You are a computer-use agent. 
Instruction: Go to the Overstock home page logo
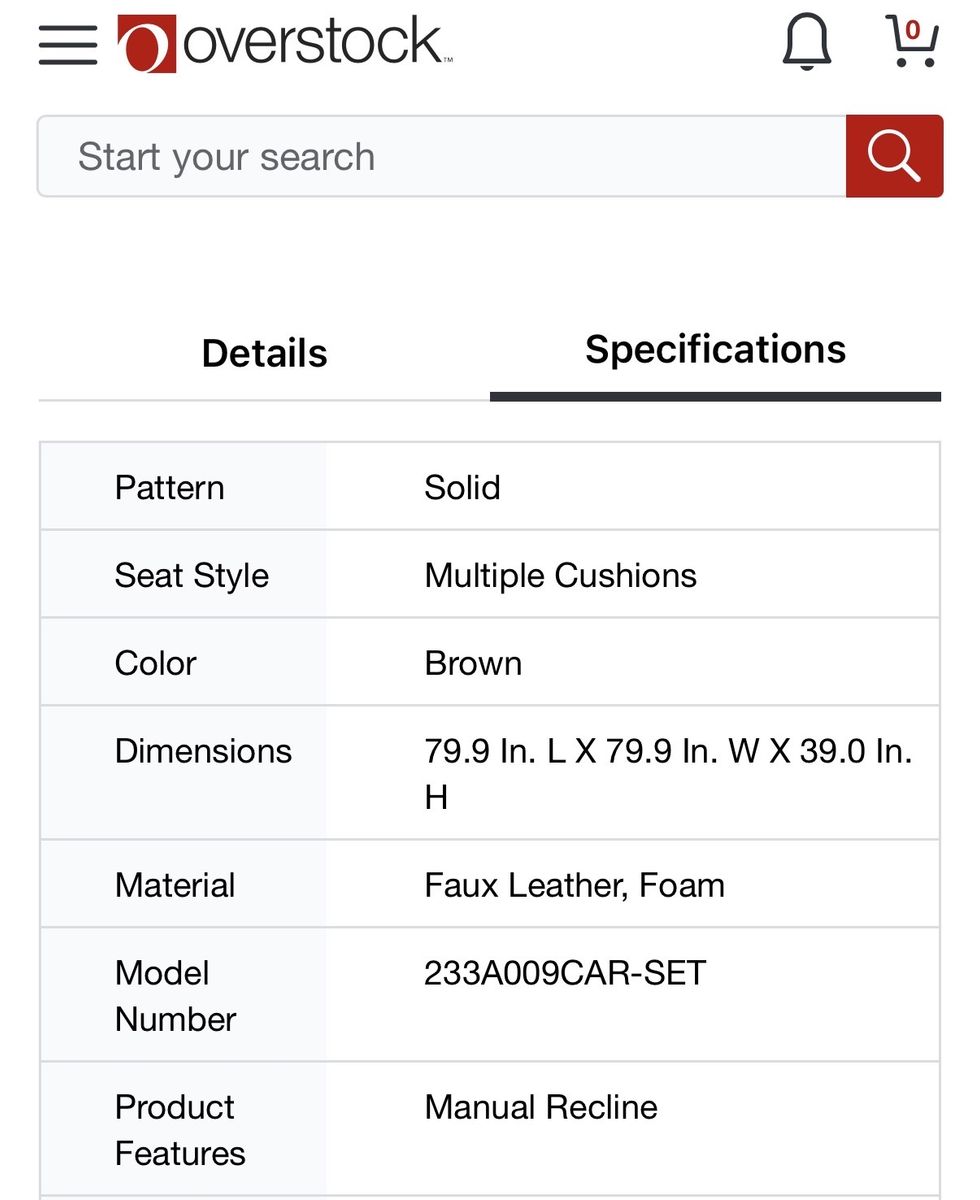tap(285, 44)
